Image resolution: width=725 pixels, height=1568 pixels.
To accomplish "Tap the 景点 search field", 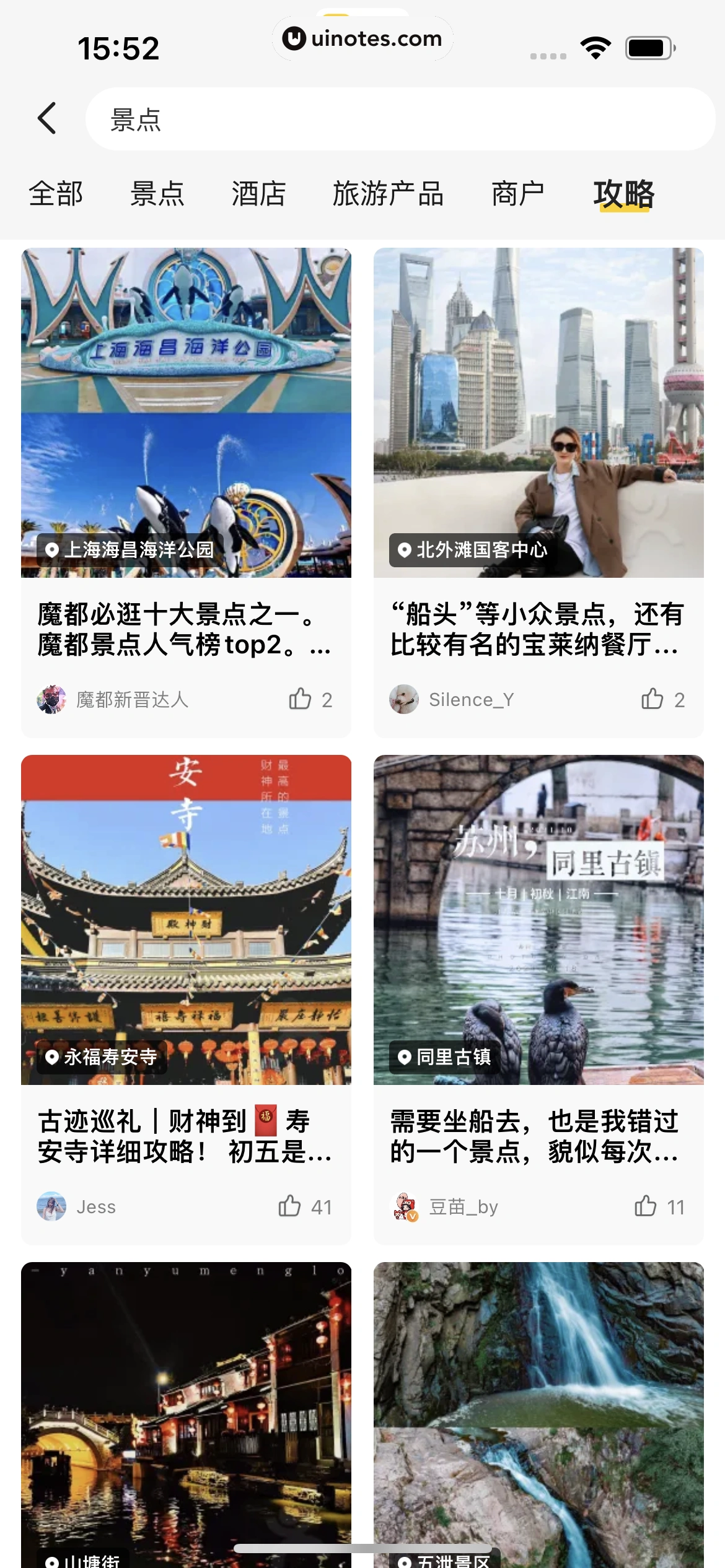I will 400,119.
